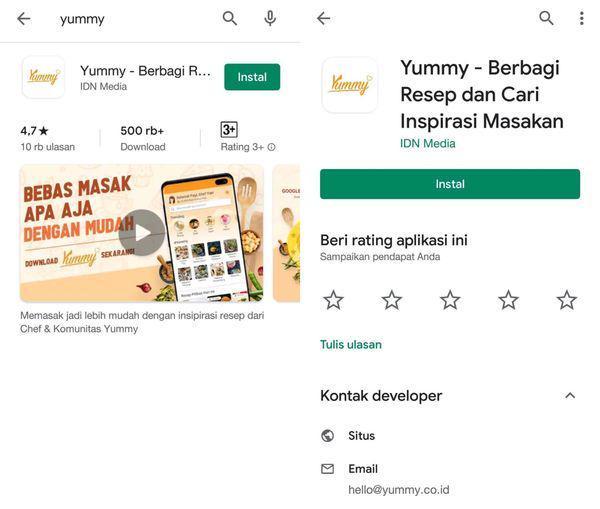Open the Email hello@yummy.co.id contact row
Image resolution: width=600 pixels, height=509 pixels.
(398, 479)
